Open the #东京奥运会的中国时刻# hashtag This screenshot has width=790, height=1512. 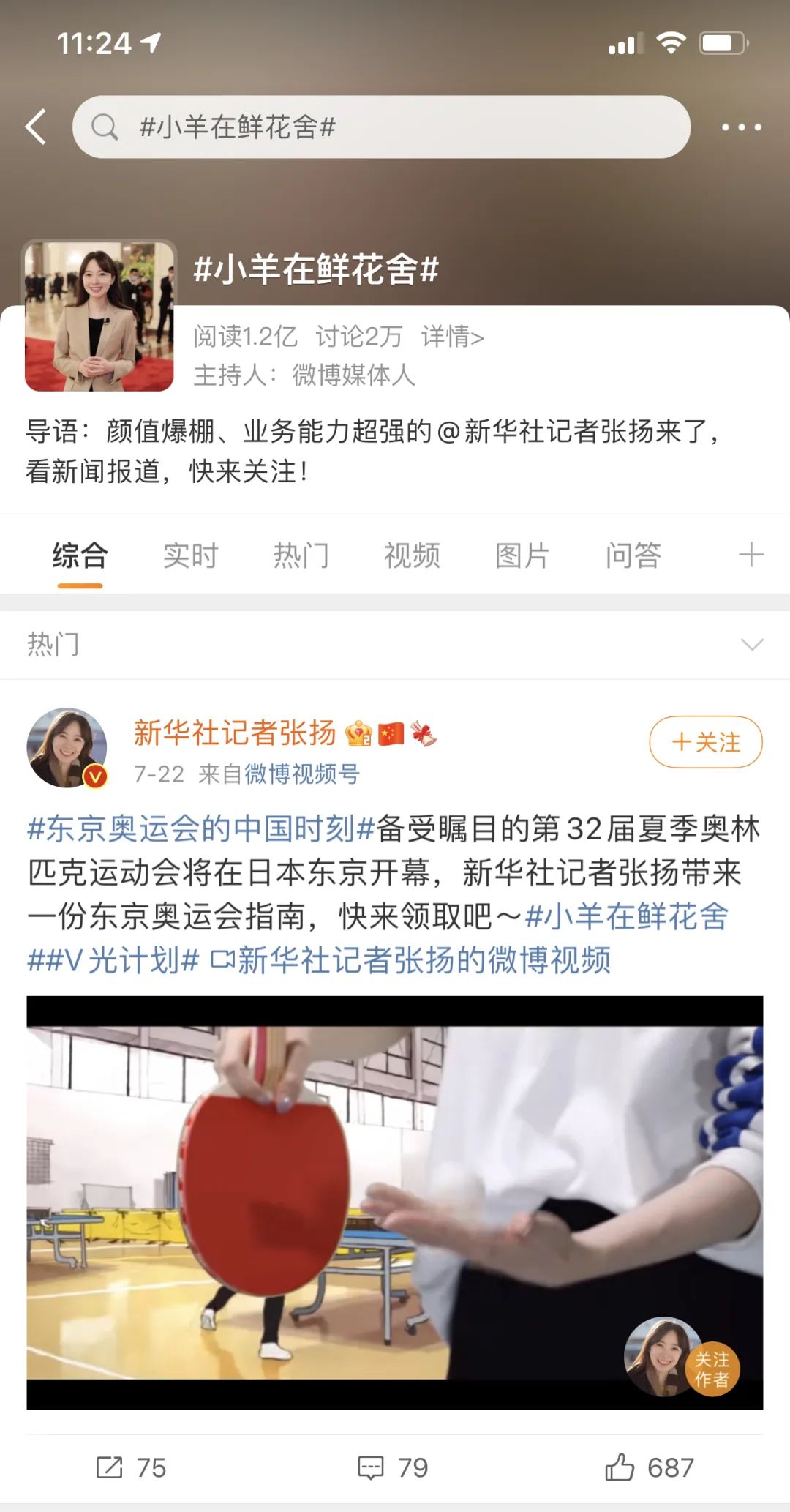pyautogui.click(x=201, y=828)
